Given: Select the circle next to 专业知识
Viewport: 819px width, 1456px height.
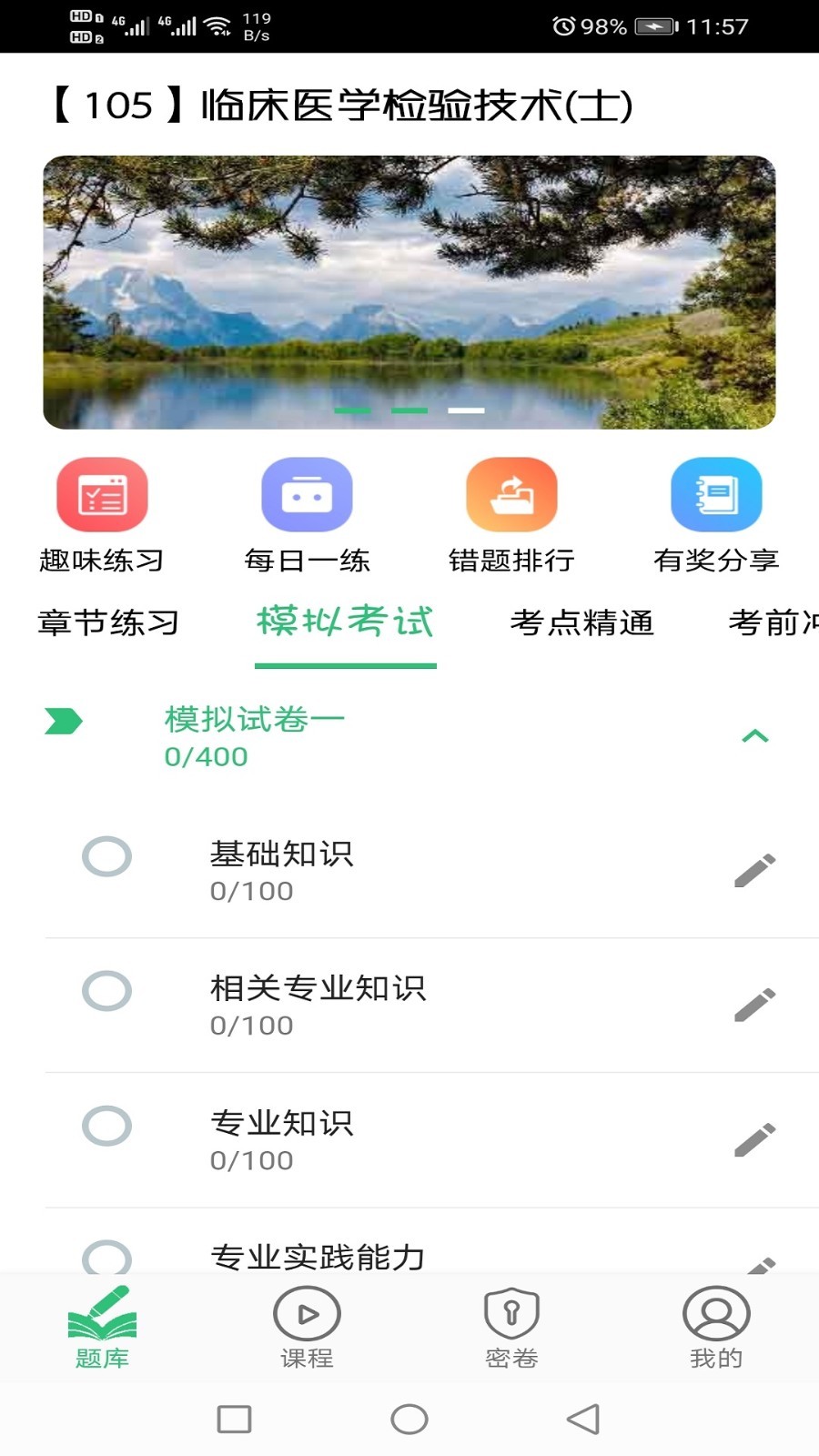Looking at the screenshot, I should [x=106, y=1126].
